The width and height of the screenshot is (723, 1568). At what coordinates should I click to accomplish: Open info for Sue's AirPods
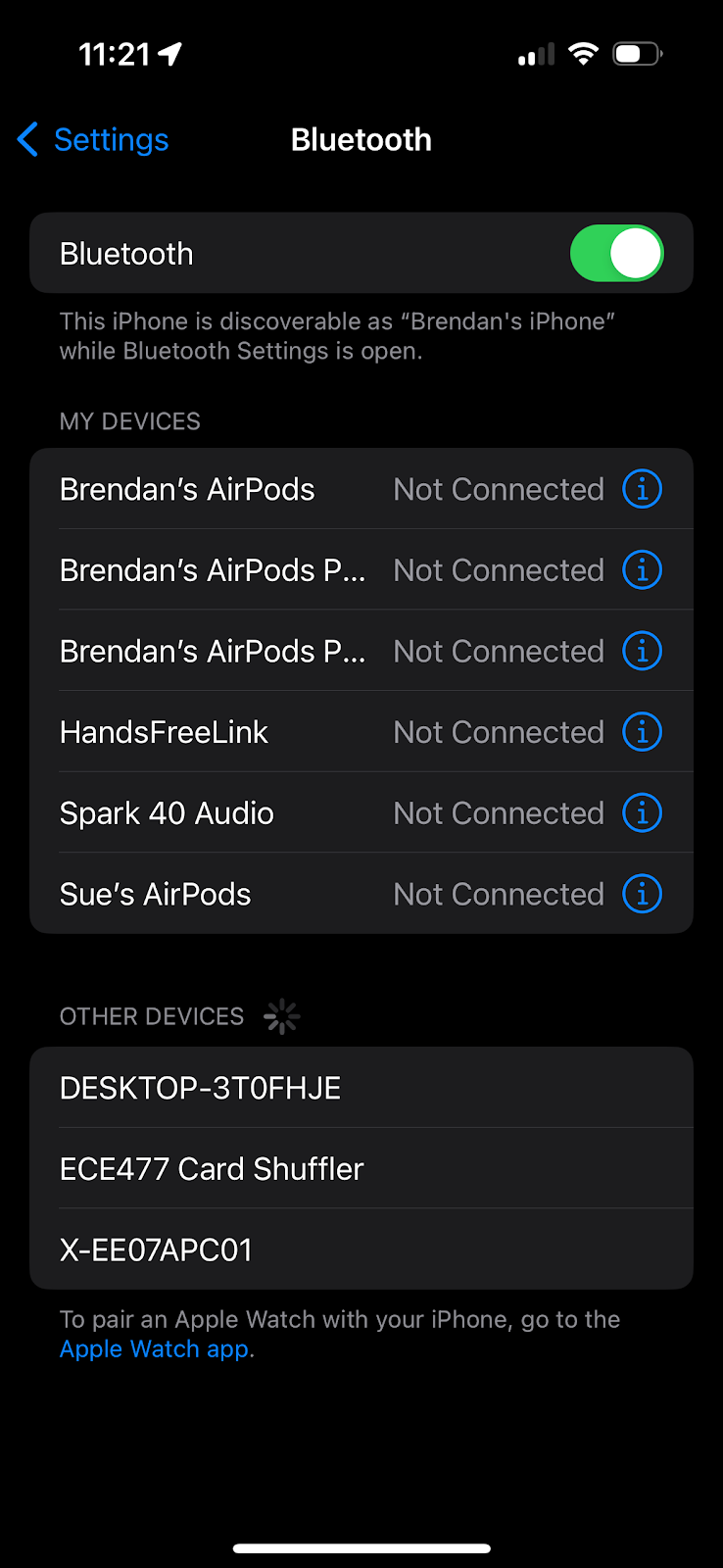pyautogui.click(x=642, y=894)
